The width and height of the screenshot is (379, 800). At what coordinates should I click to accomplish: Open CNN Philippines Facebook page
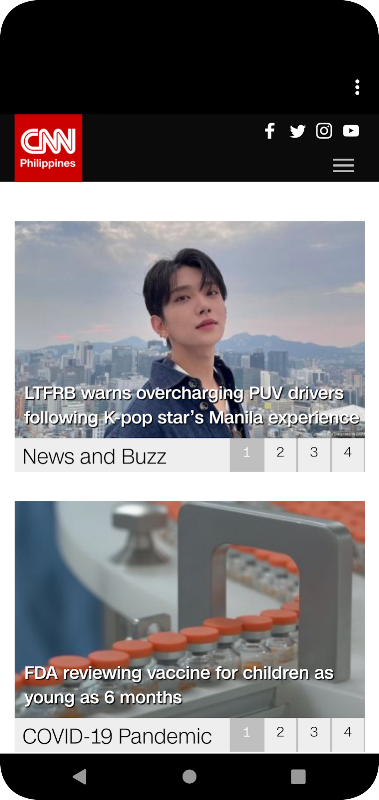click(270, 131)
